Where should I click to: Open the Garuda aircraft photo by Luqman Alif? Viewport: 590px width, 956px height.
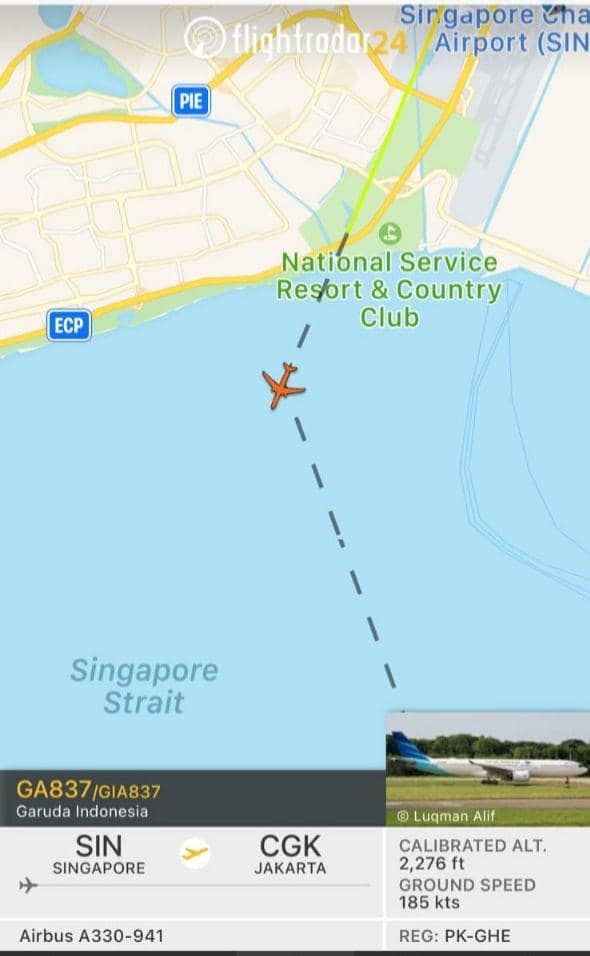click(x=488, y=768)
